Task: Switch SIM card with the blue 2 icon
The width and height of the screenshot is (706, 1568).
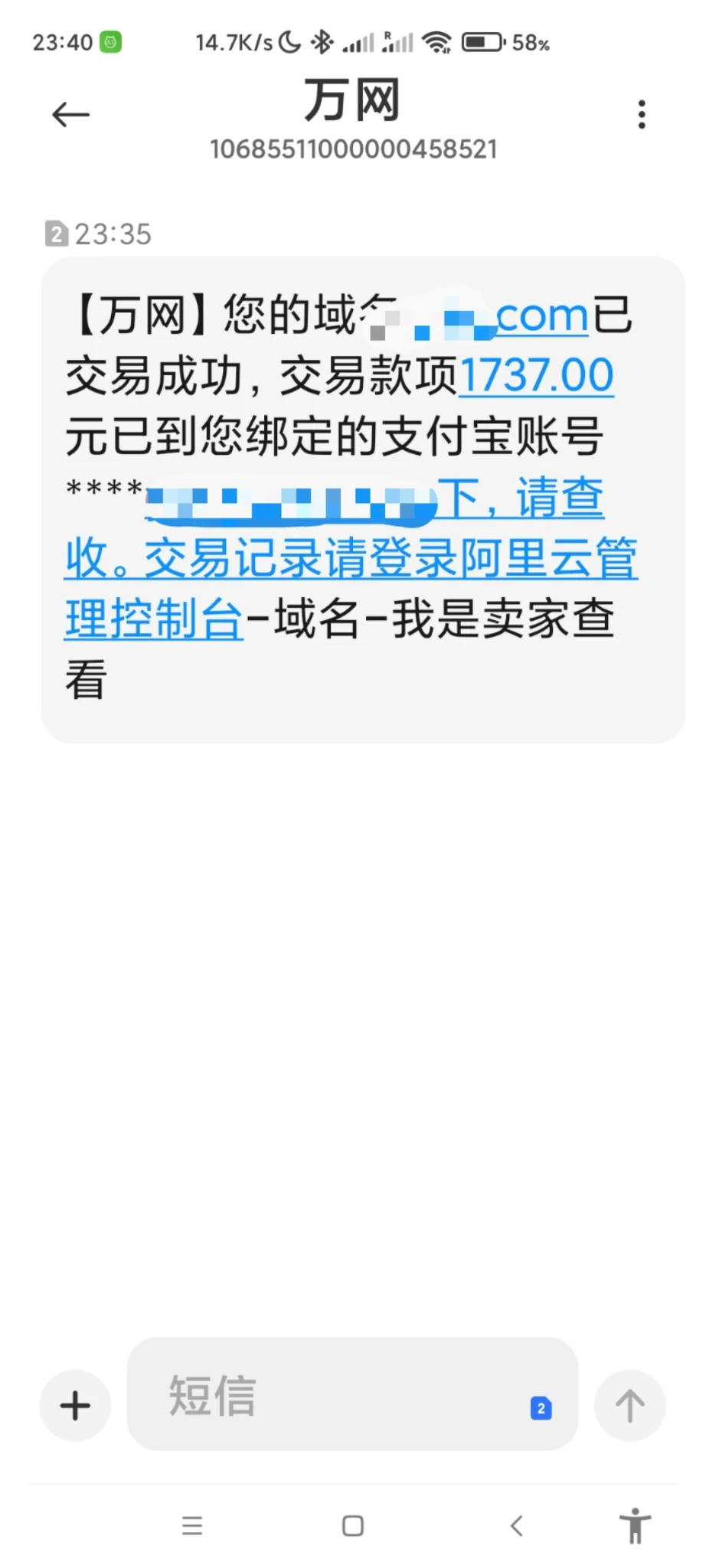Action: (x=541, y=1408)
